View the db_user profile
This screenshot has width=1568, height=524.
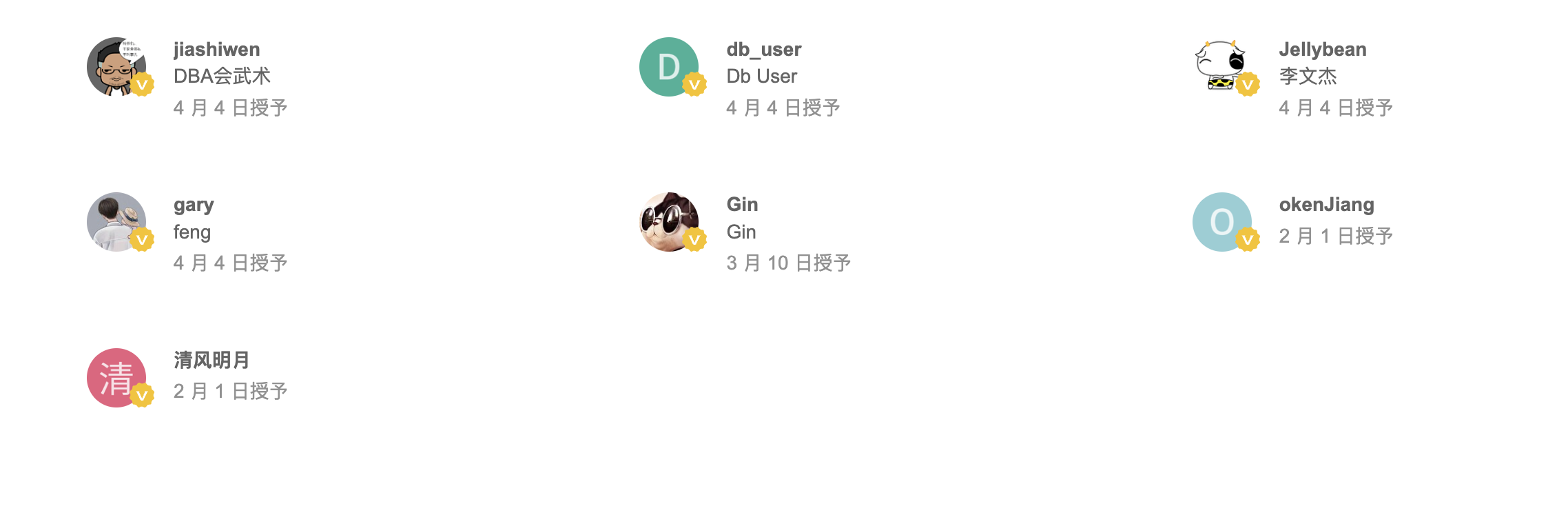tap(763, 50)
